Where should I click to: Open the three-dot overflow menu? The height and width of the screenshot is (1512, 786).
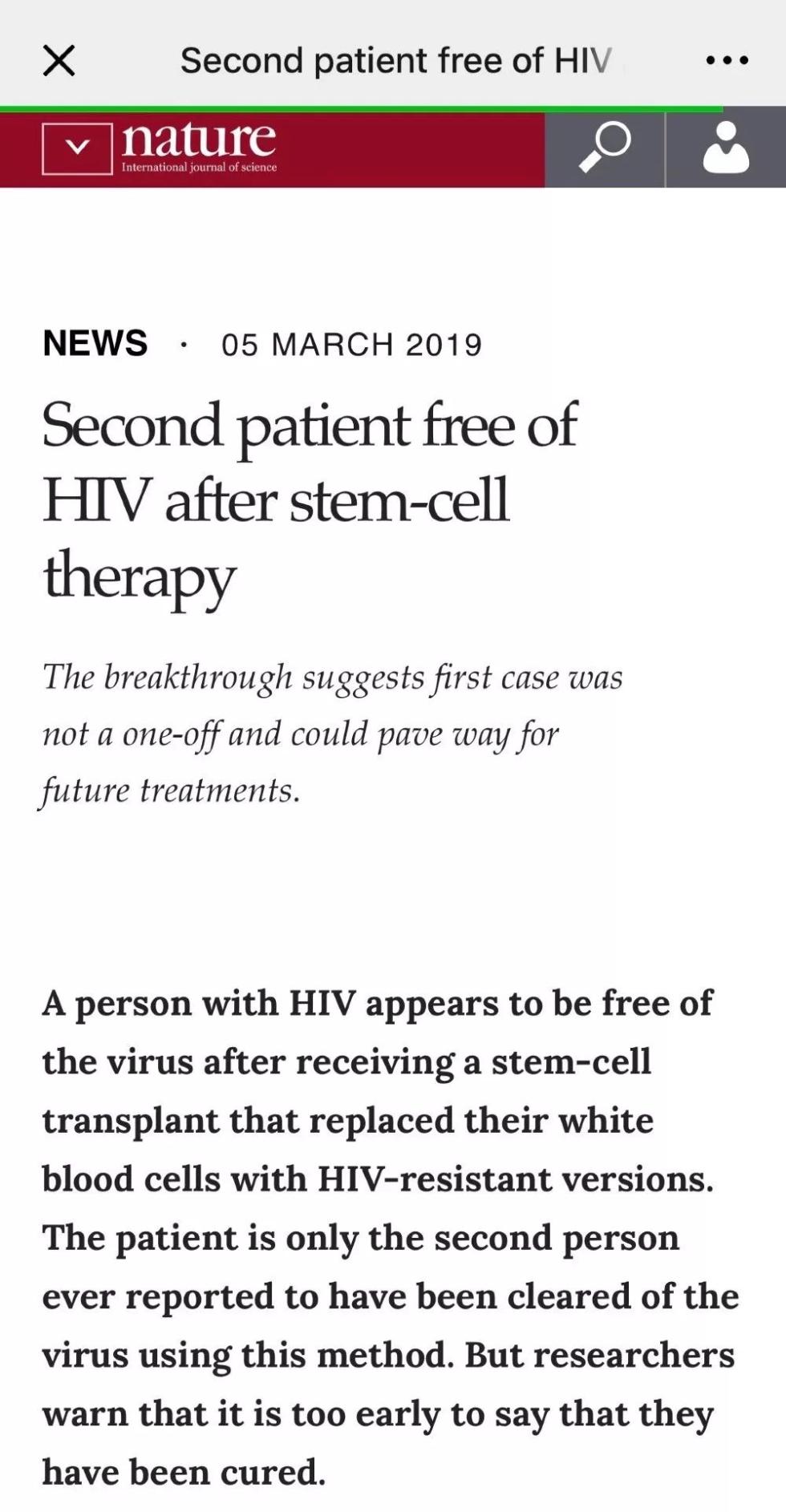coord(727,60)
